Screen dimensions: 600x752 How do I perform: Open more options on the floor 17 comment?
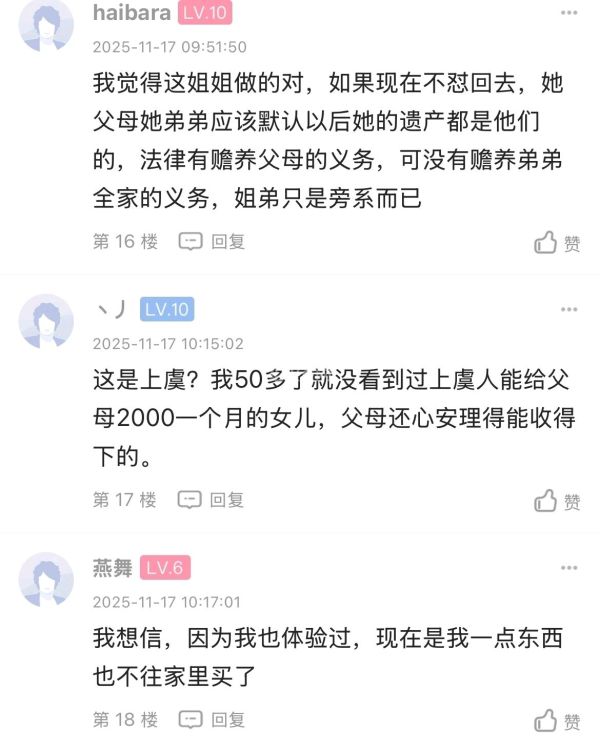[x=568, y=310]
